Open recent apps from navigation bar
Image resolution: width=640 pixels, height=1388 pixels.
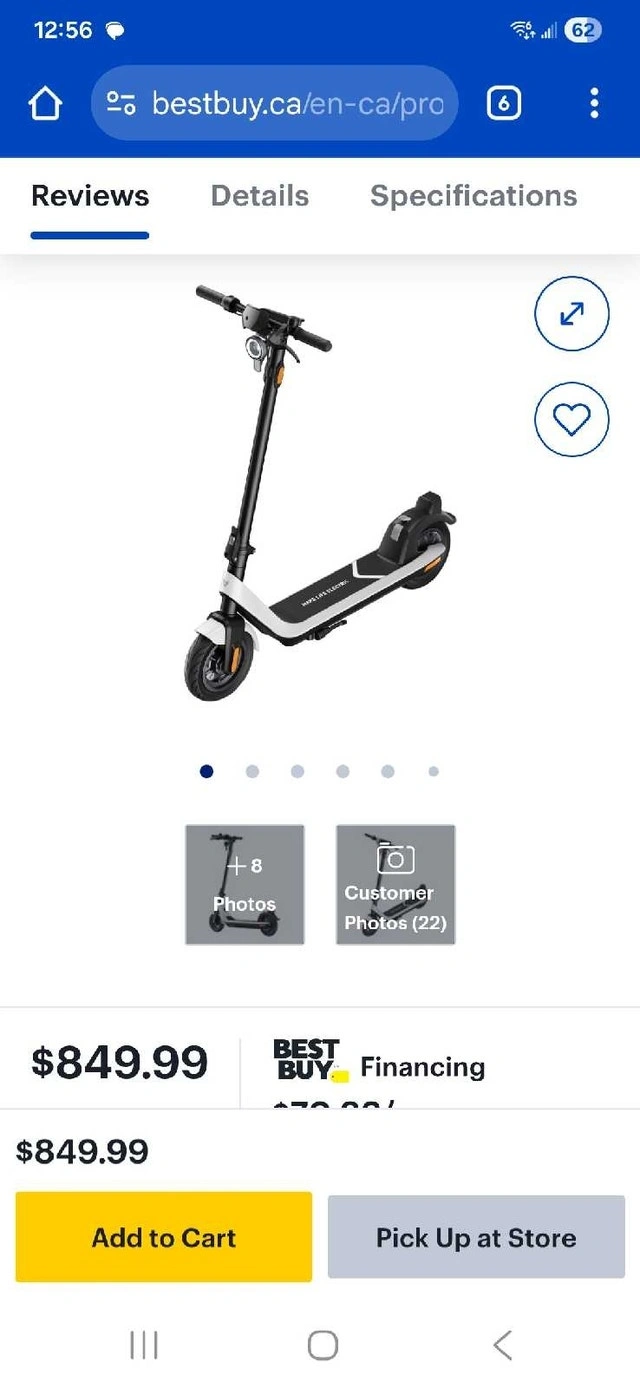[144, 1345]
